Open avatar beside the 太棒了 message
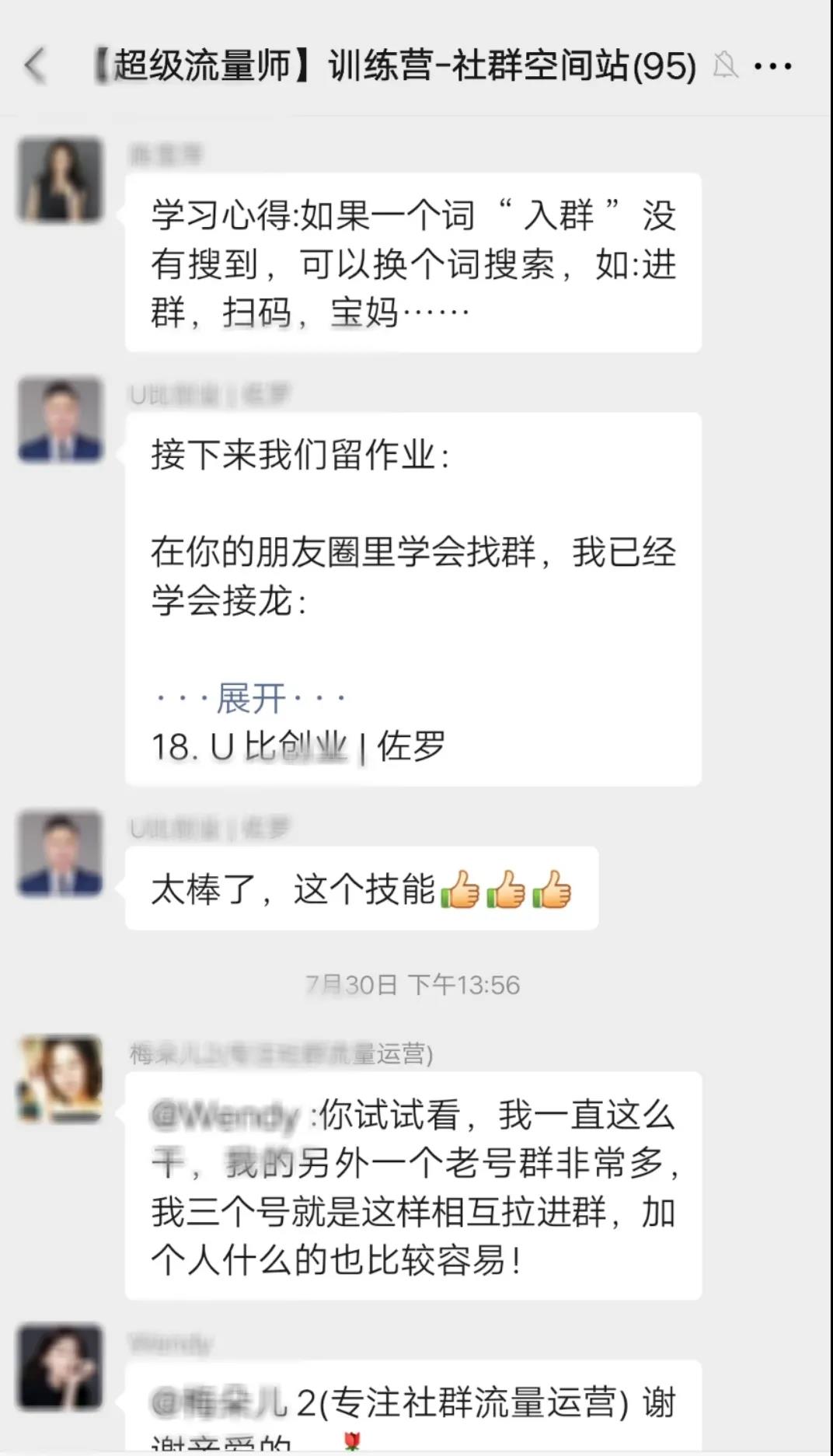 (61, 853)
